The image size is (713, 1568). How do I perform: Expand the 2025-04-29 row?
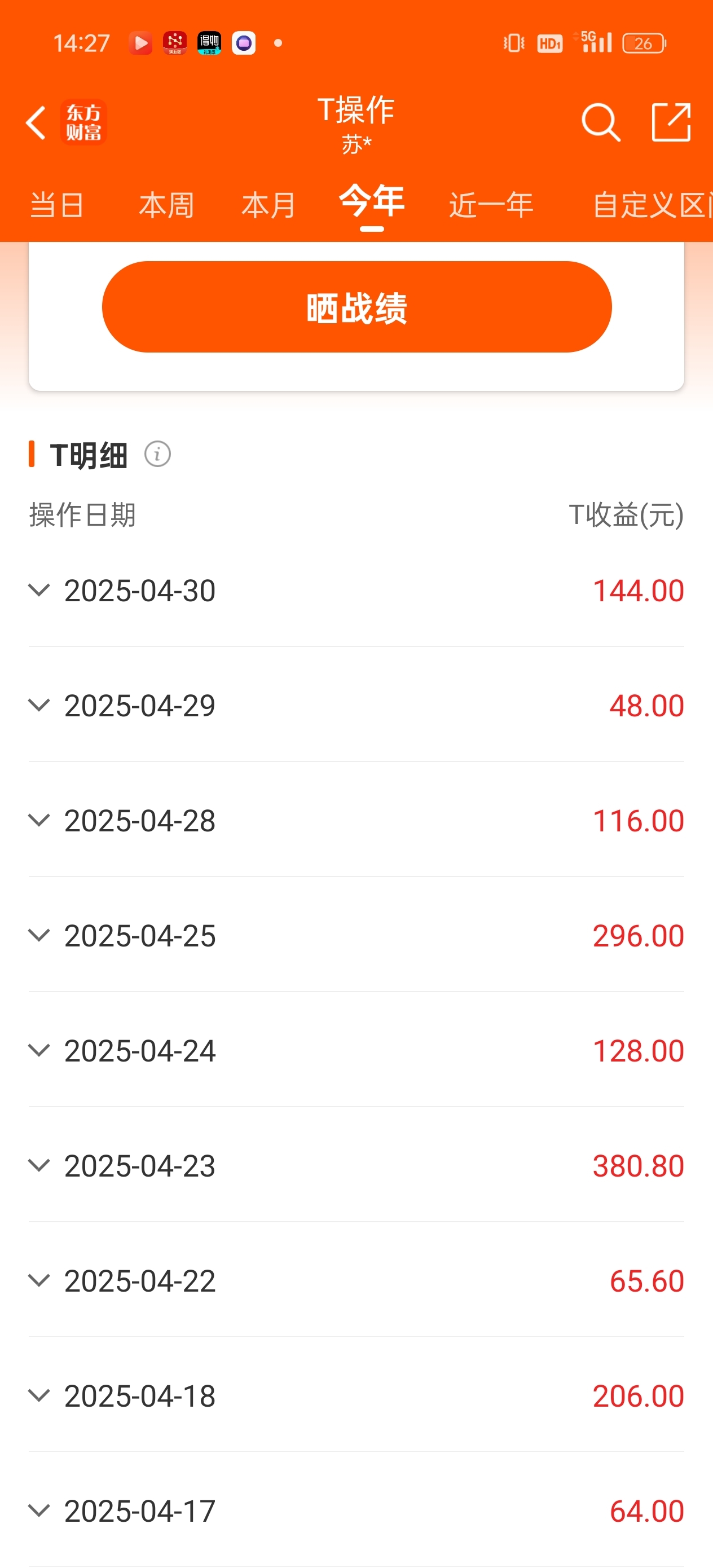pos(356,706)
